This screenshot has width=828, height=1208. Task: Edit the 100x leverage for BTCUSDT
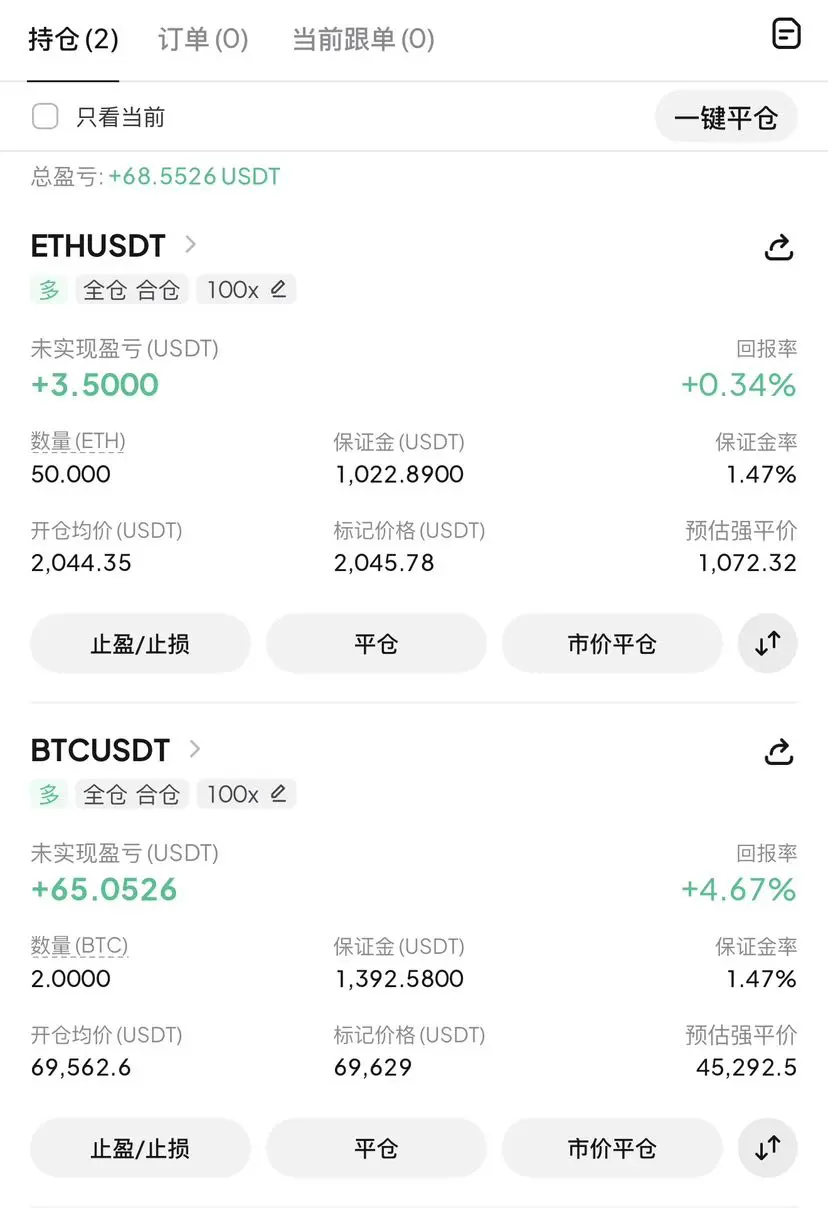click(246, 794)
